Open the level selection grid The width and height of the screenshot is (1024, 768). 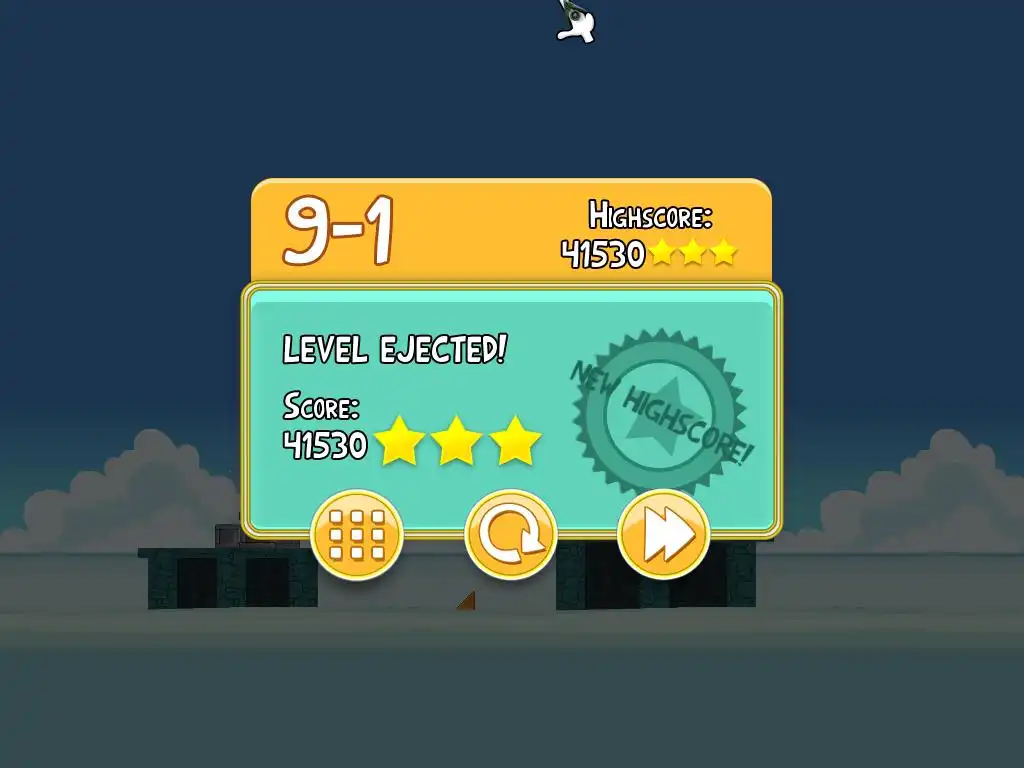click(356, 536)
